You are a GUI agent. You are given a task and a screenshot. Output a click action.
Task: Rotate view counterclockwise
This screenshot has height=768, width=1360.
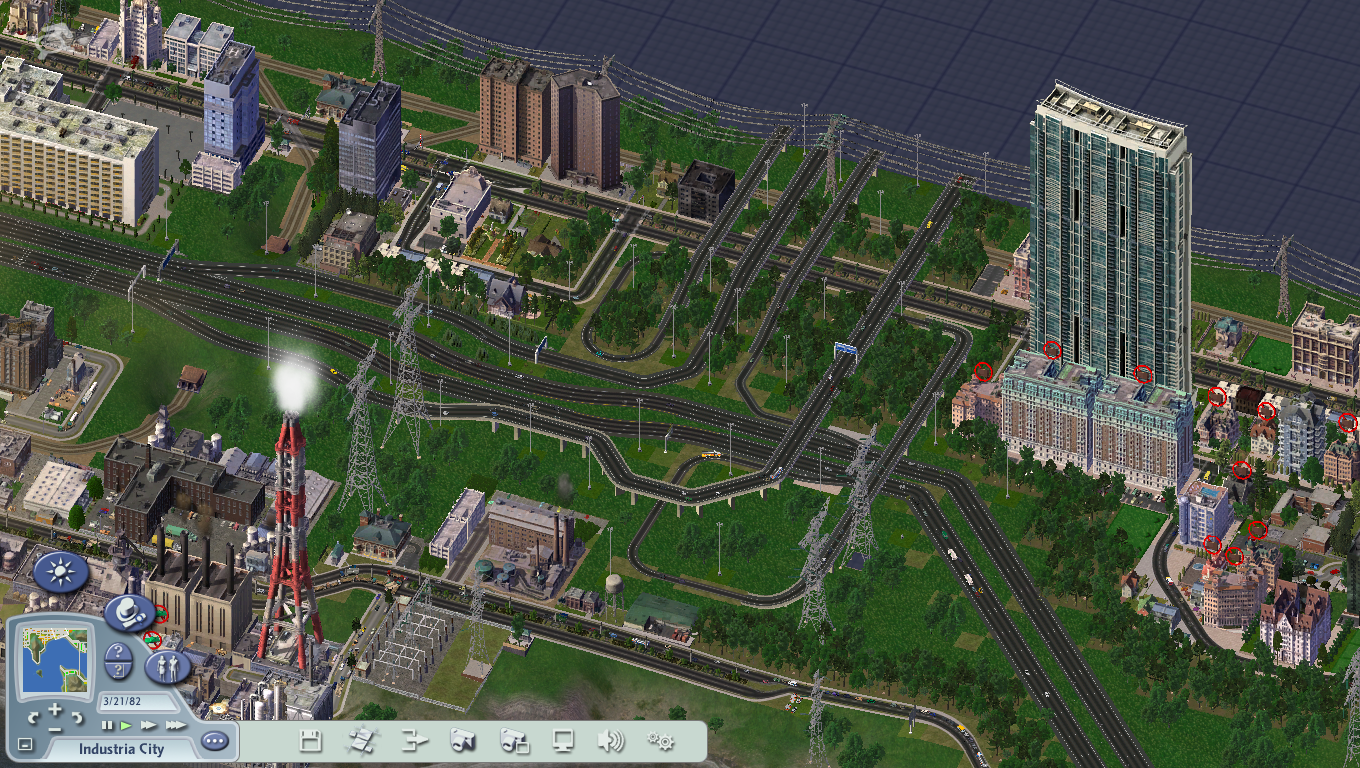[x=33, y=717]
